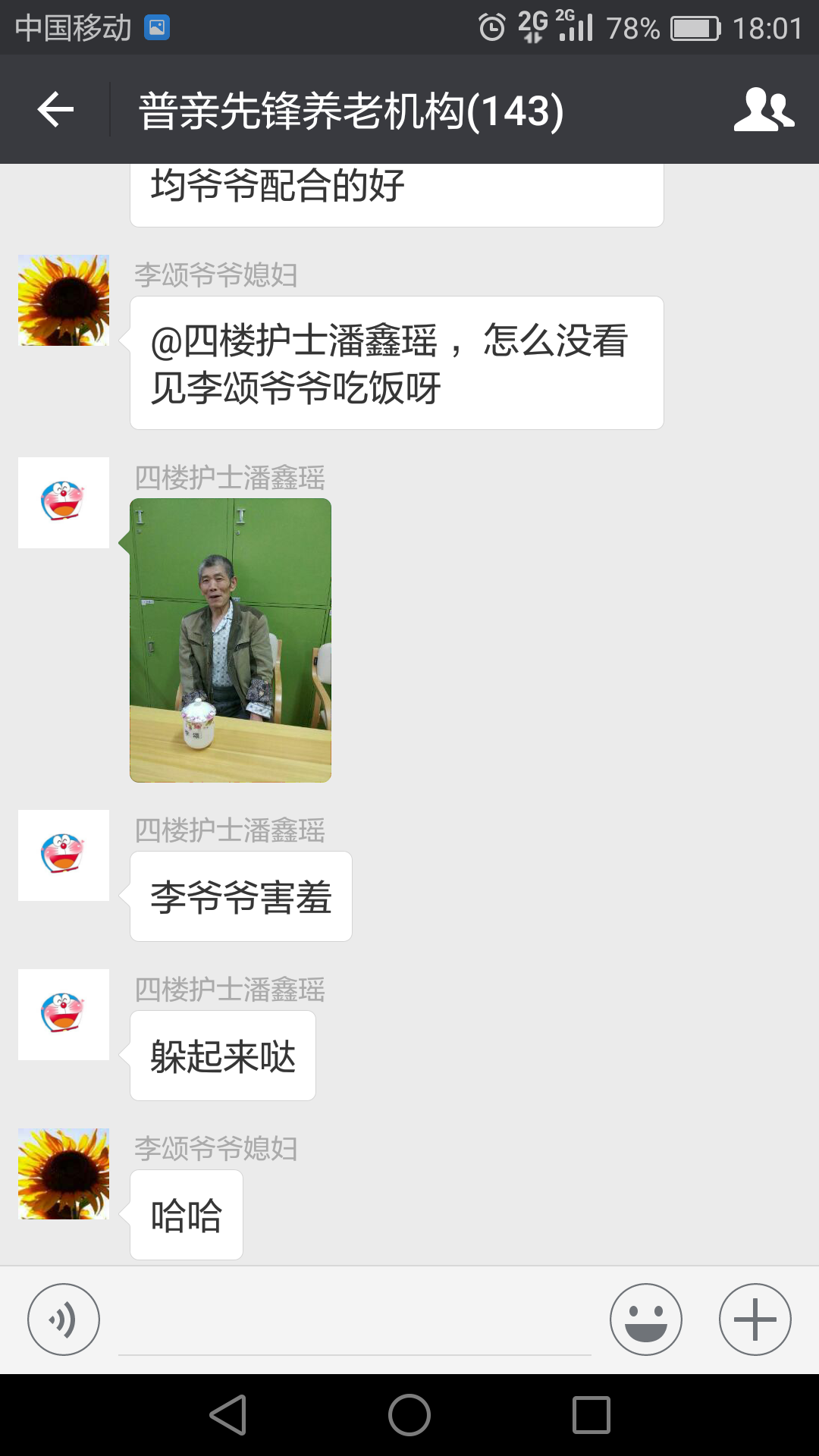Open the photo sent by 四楼护士潘鑫瑶

coord(231,640)
